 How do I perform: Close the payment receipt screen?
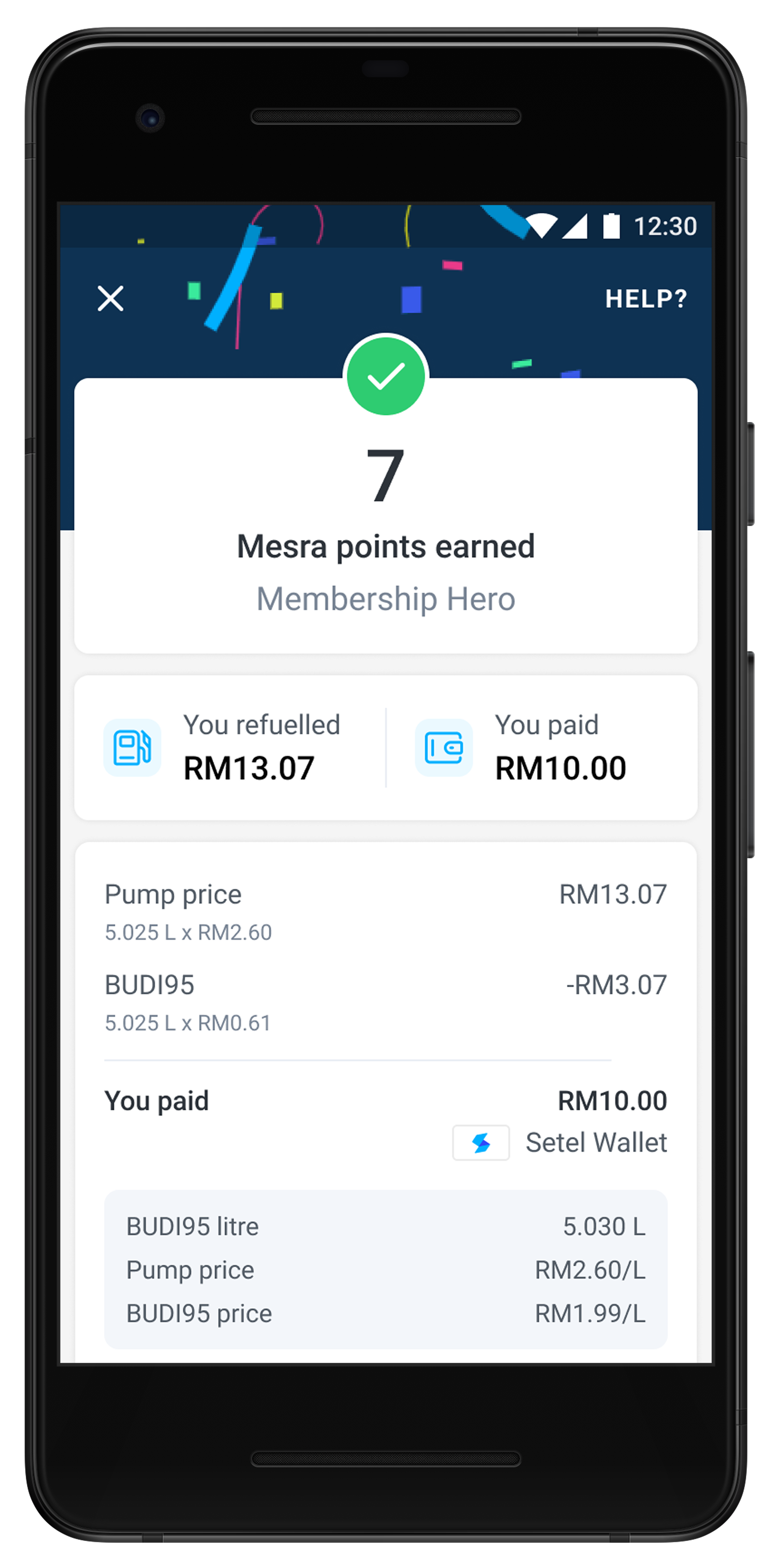click(110, 298)
